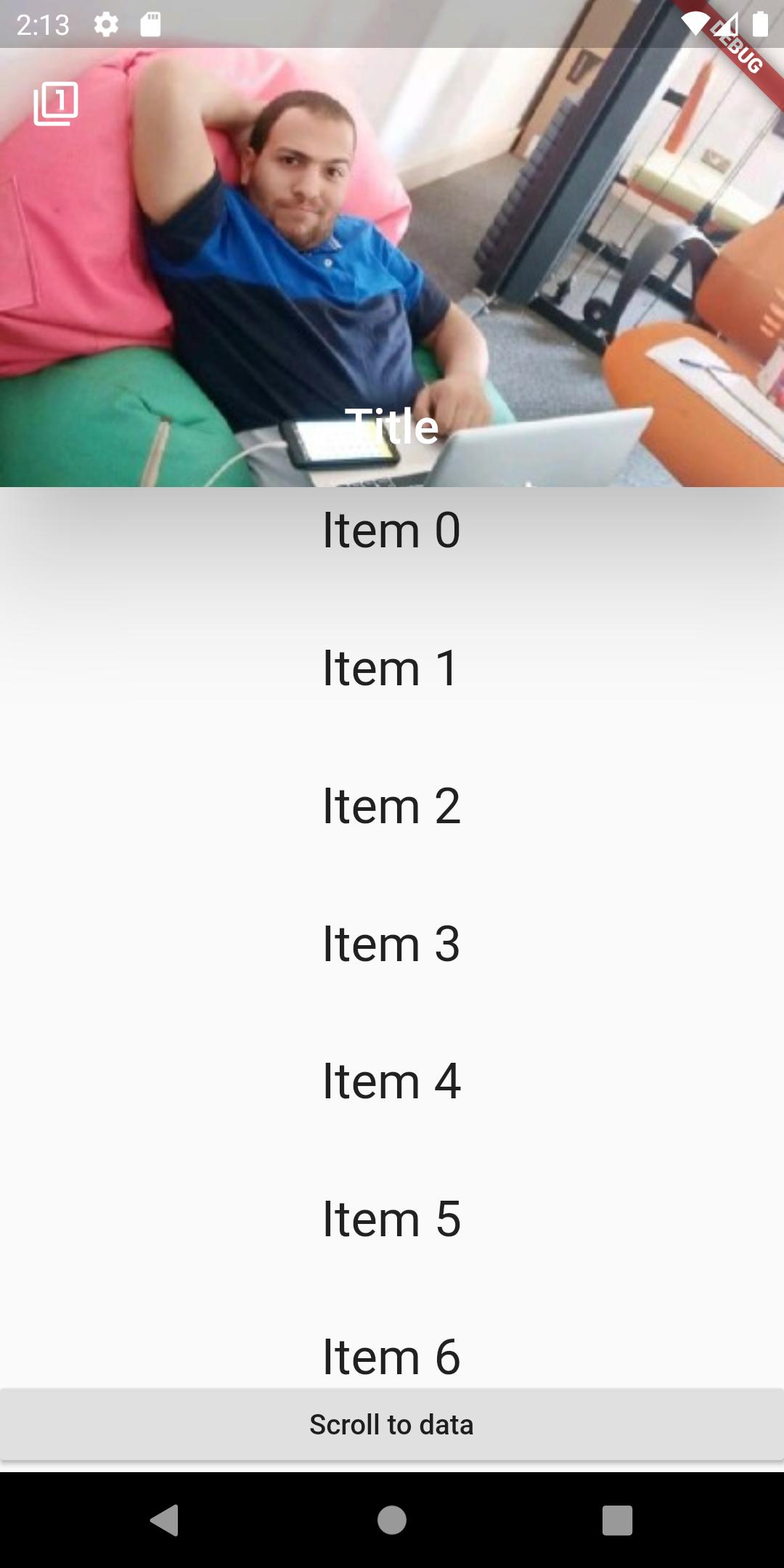Open list row Item 2
Image resolution: width=784 pixels, height=1568 pixels.
(392, 806)
